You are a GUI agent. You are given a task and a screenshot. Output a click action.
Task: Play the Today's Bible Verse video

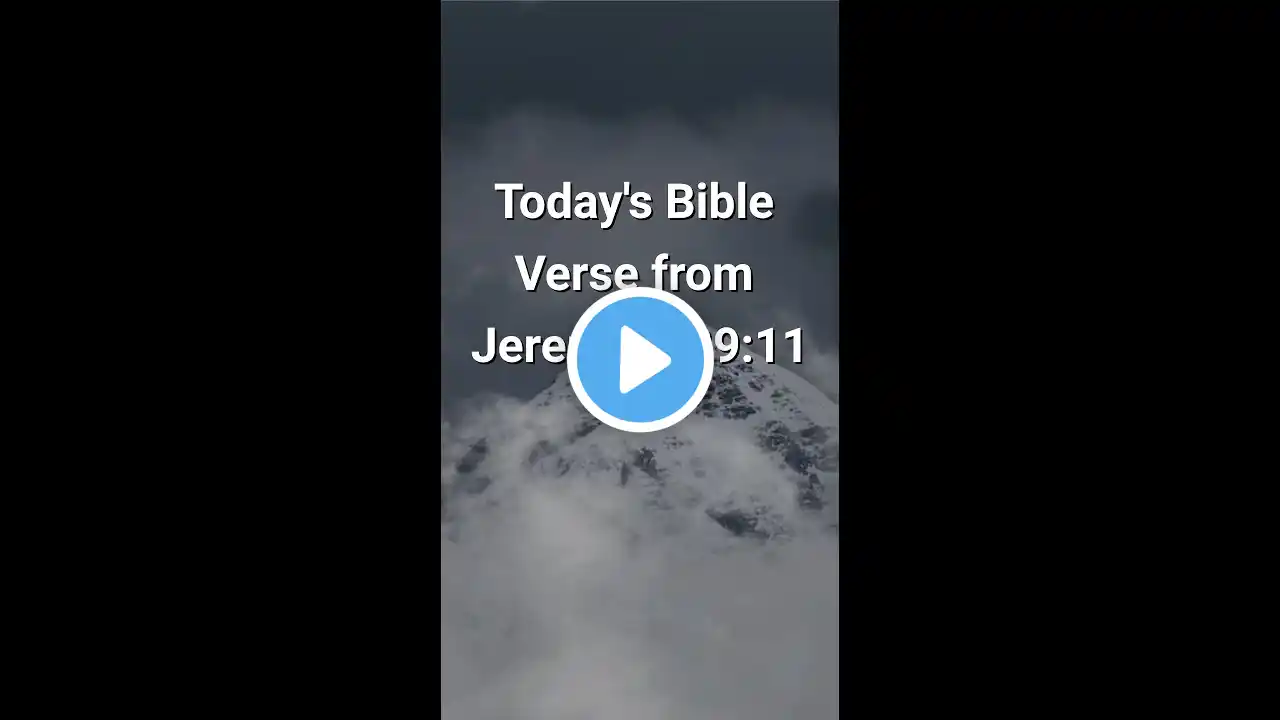click(x=640, y=360)
